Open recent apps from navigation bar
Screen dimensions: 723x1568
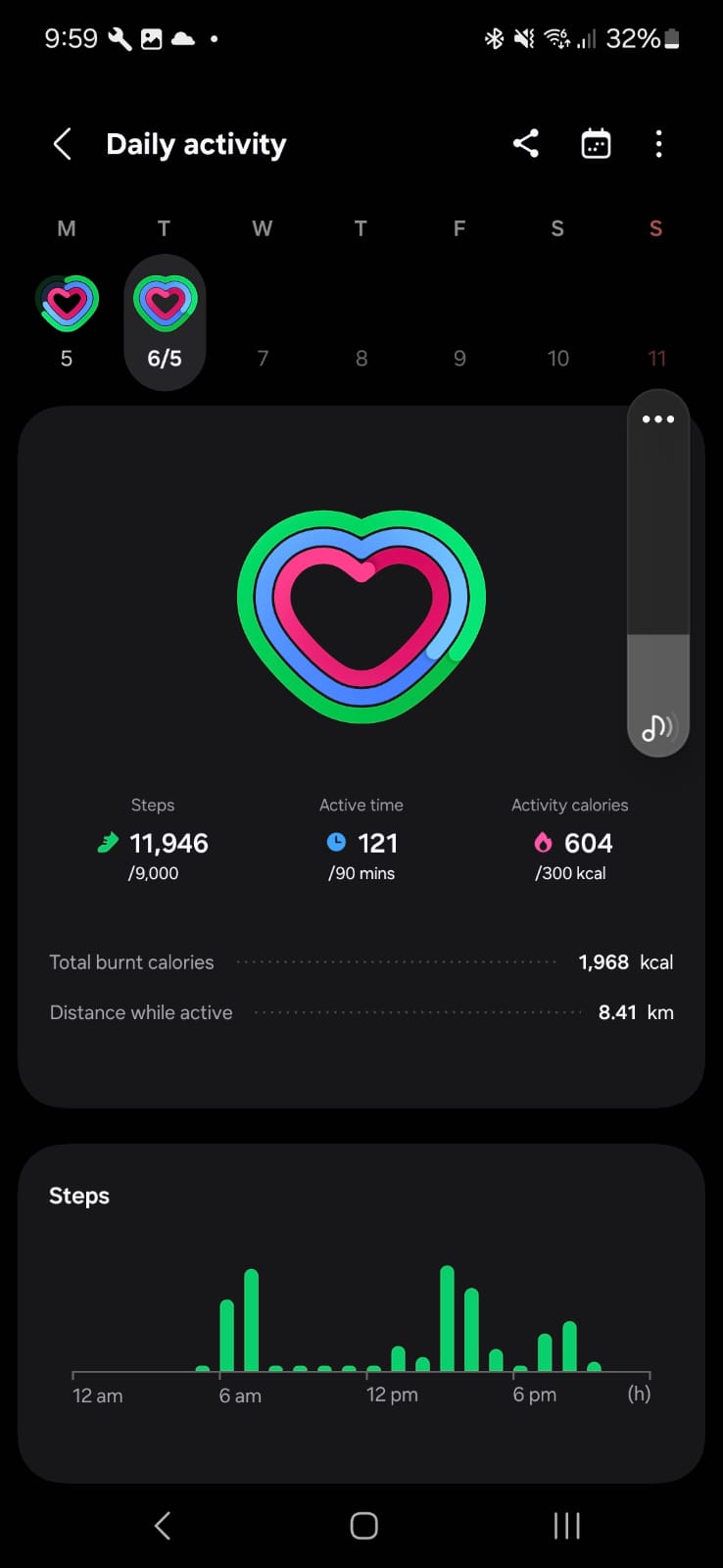[566, 1526]
